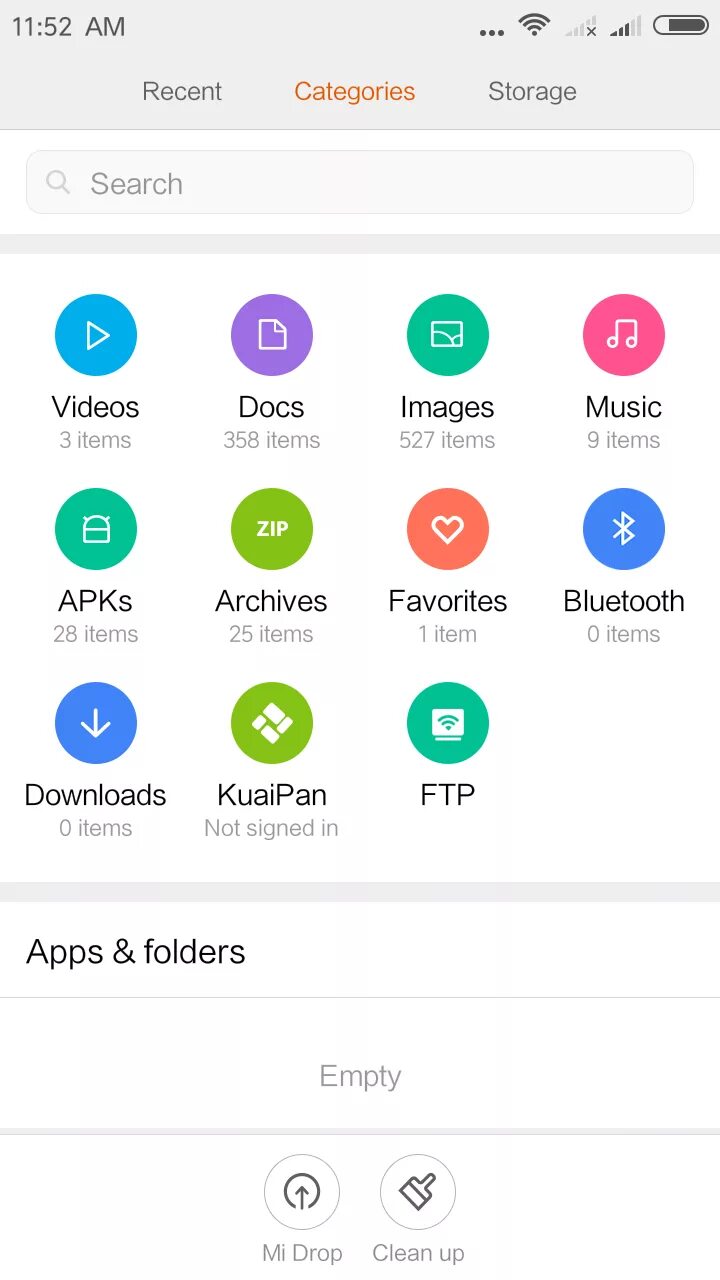720x1280 pixels.
Task: Switch to the Recent tab
Action: pos(181,91)
